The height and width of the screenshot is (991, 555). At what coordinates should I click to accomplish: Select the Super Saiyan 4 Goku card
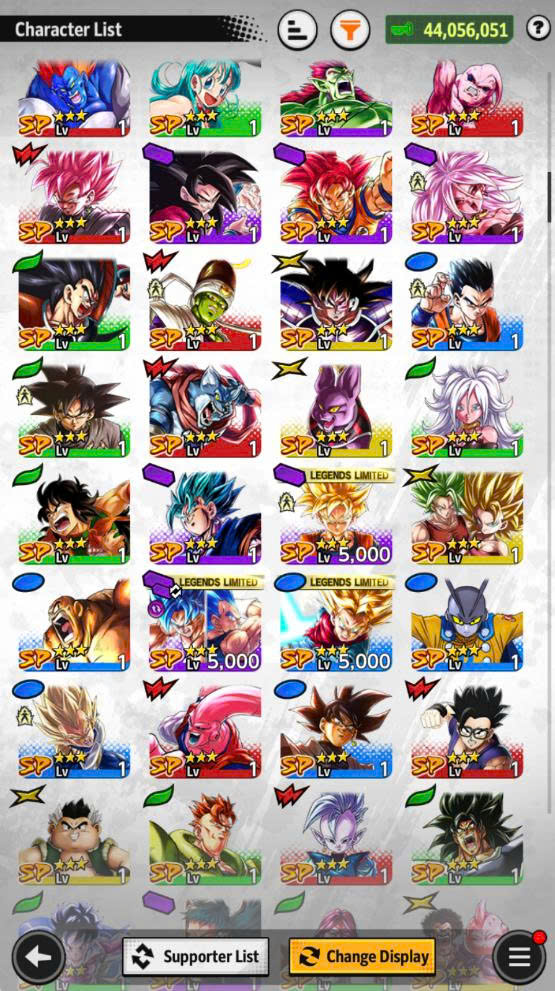pos(205,197)
